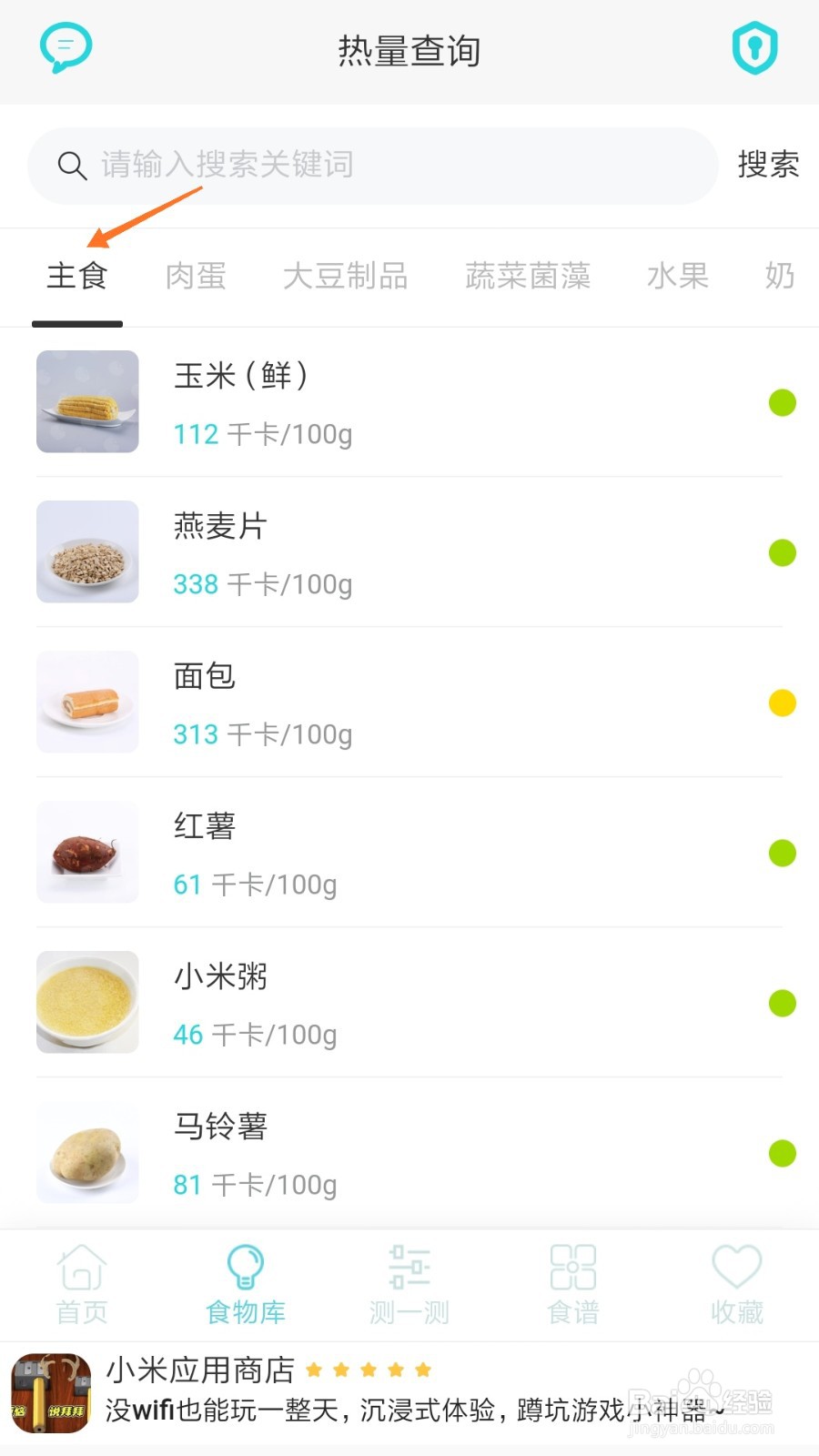The image size is (819, 1456).
Task: Select the 主食 category tab
Action: pos(77,276)
